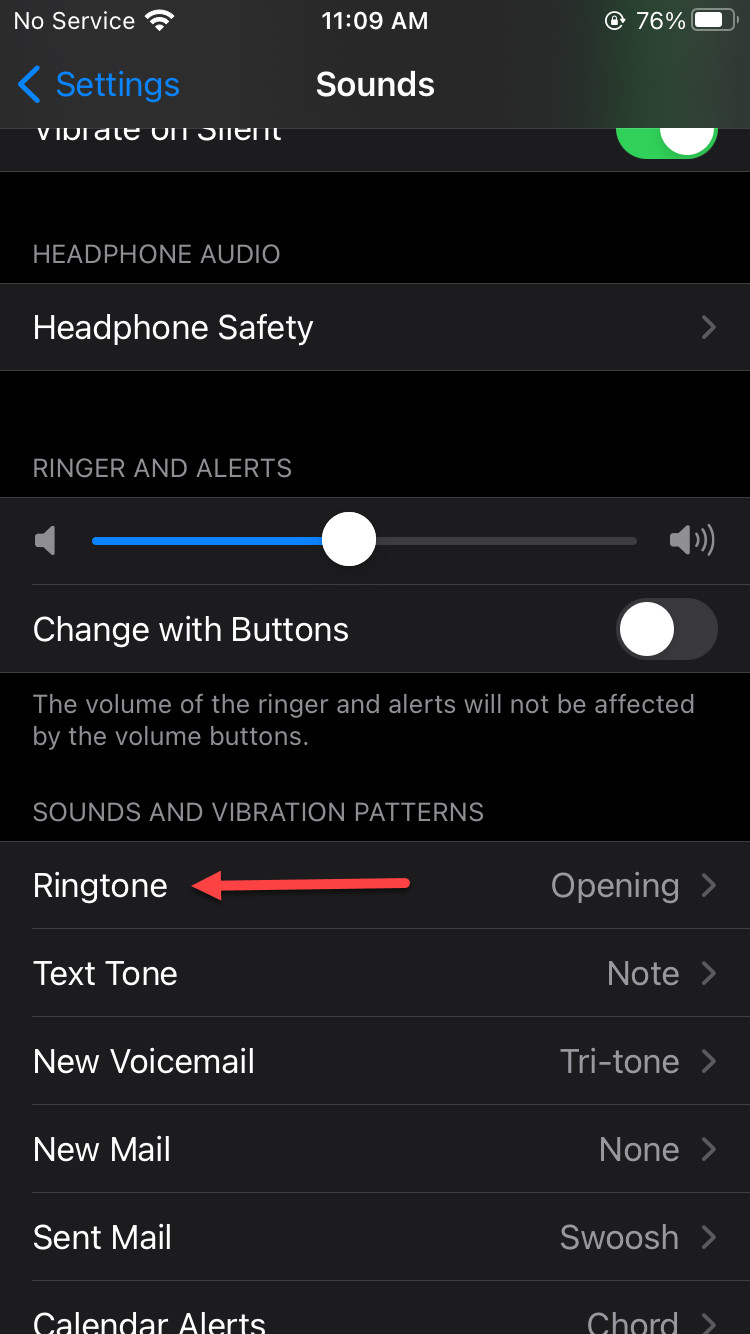The image size is (750, 1334).
Task: Open Headphone Safety settings
Action: [375, 327]
